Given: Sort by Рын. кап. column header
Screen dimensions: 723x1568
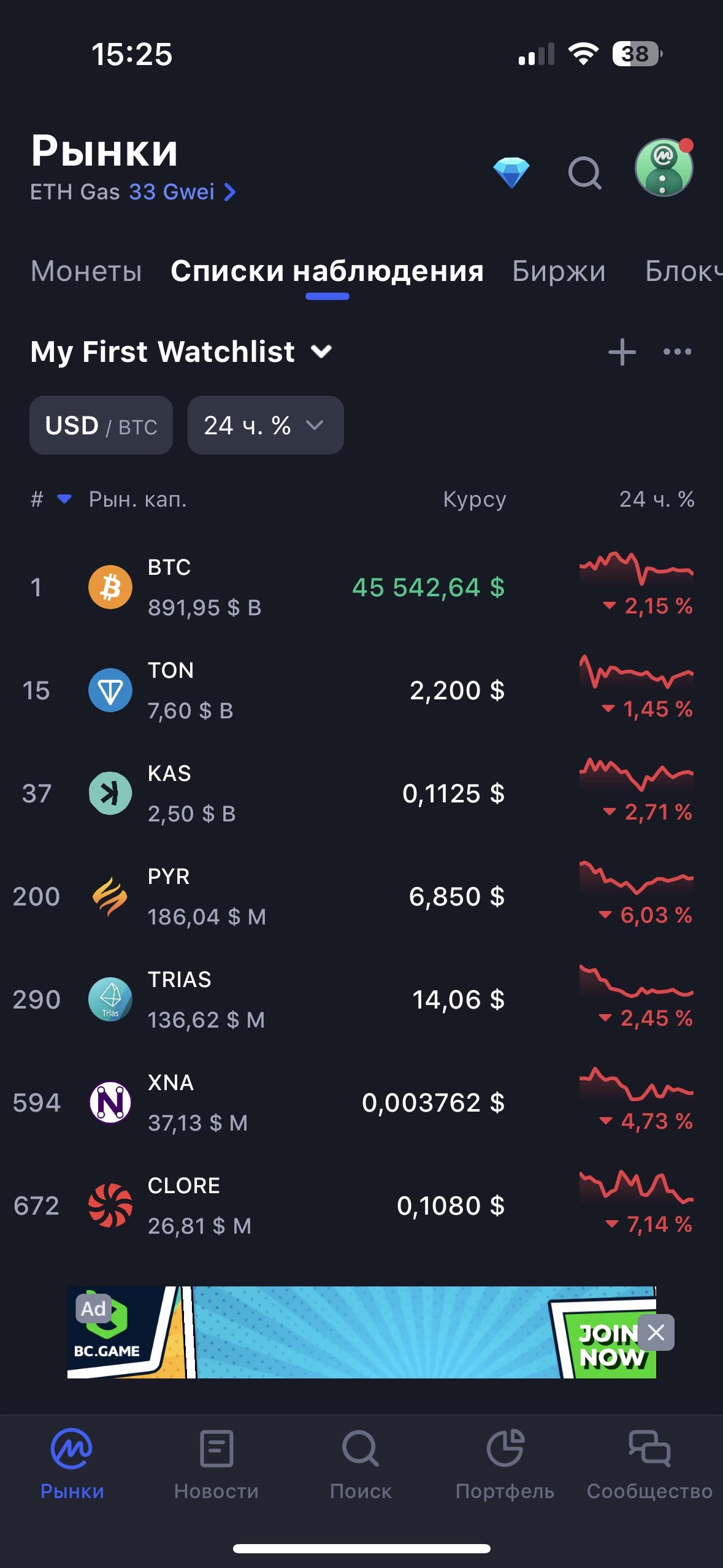Looking at the screenshot, I should pyautogui.click(x=137, y=499).
